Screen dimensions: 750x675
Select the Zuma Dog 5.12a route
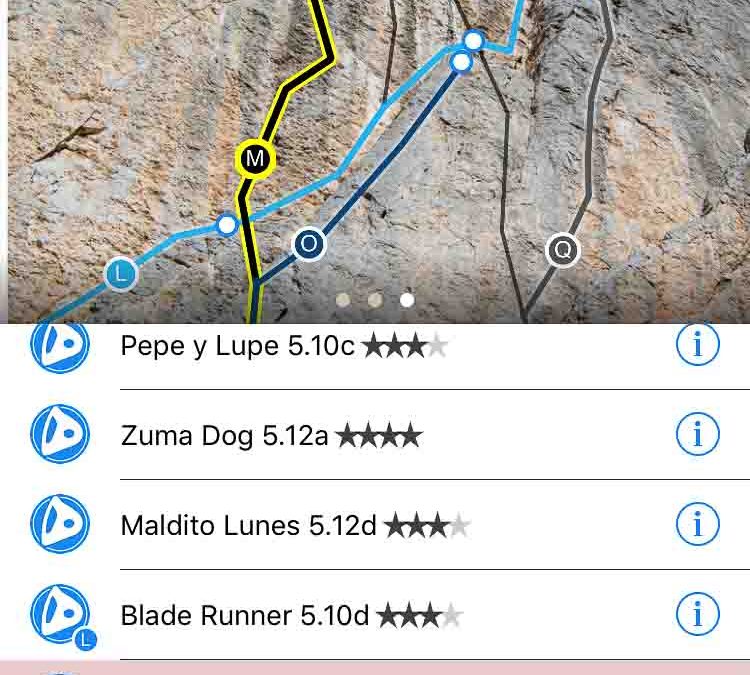(x=271, y=436)
